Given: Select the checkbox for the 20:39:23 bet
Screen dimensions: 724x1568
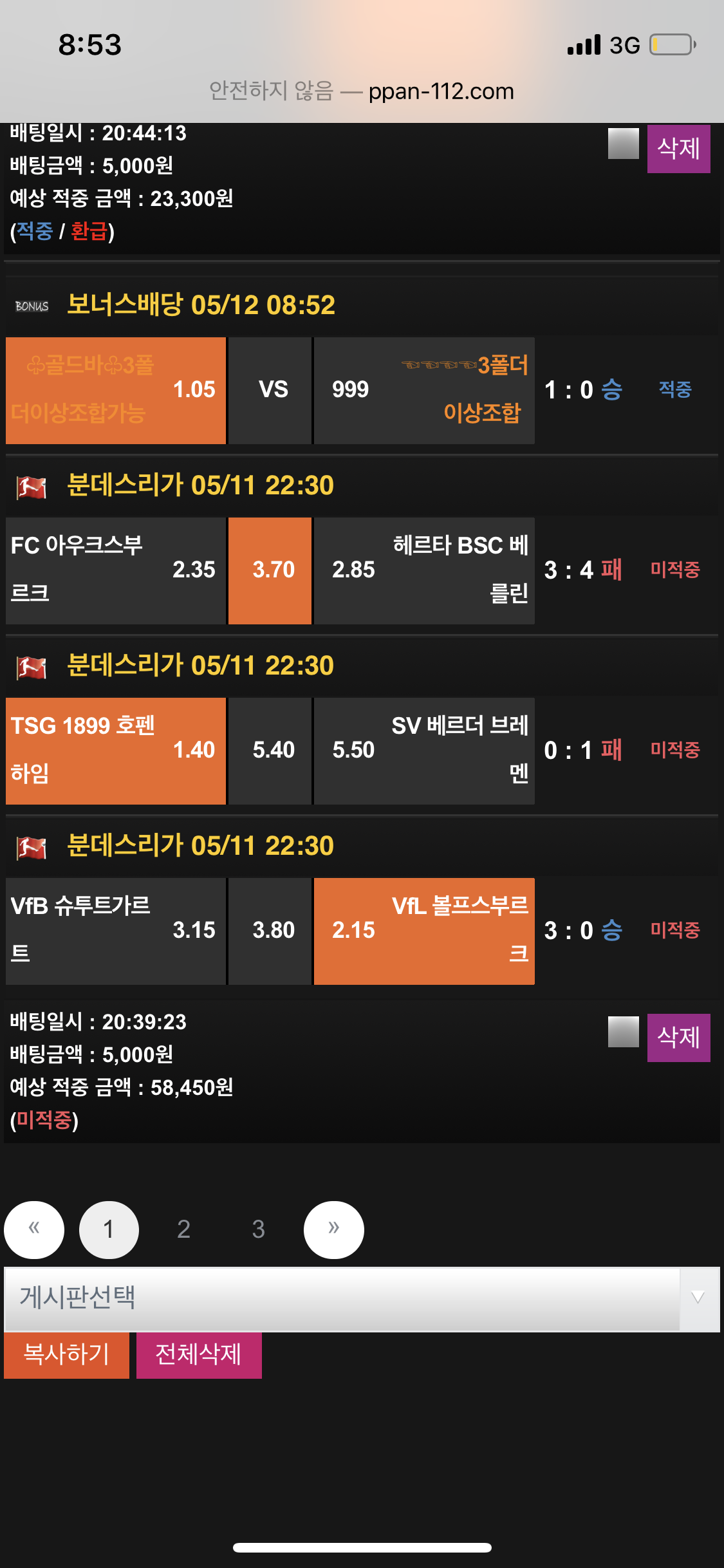Looking at the screenshot, I should tap(623, 1032).
